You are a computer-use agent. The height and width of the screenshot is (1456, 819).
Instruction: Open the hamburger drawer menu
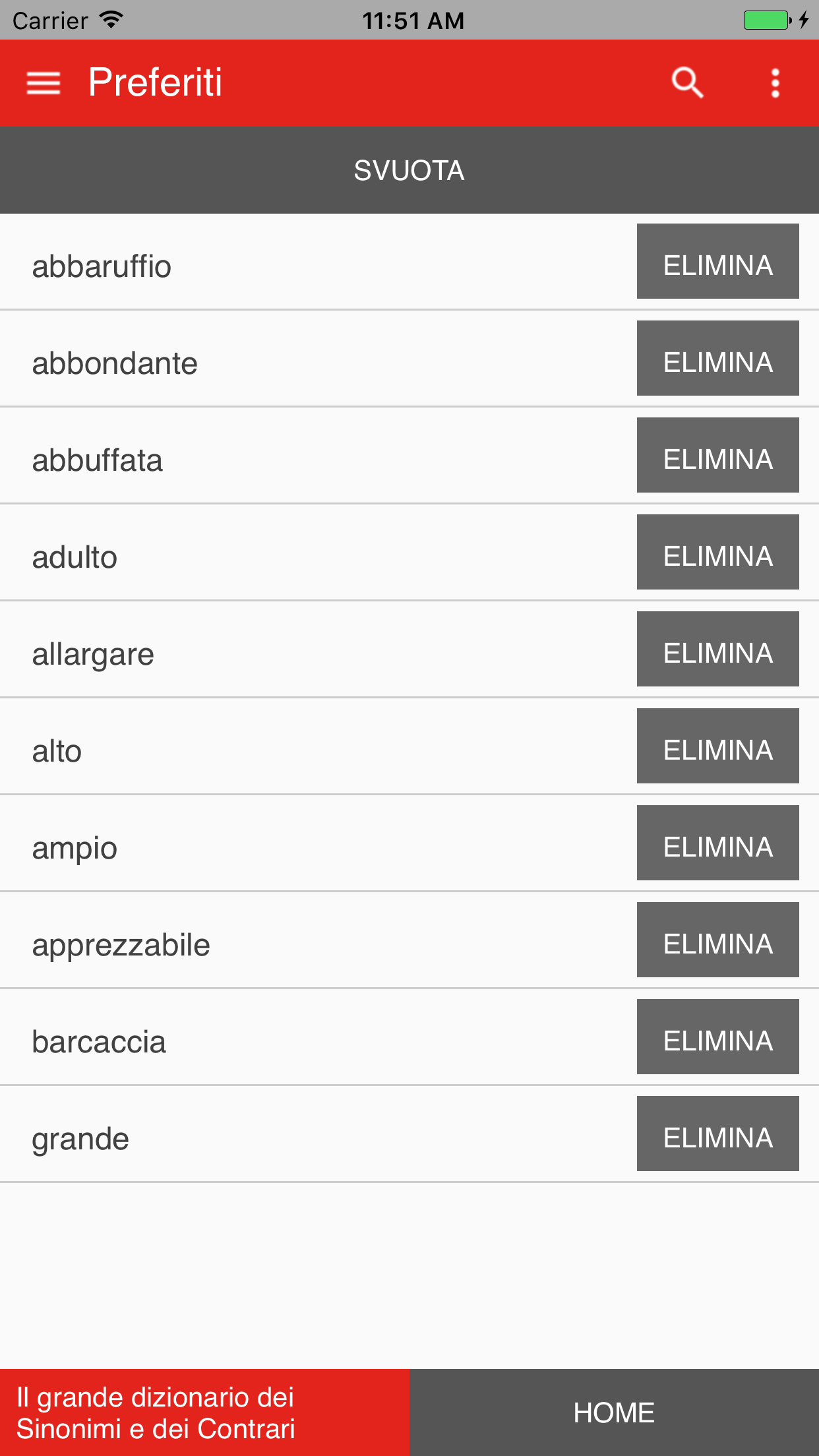[x=44, y=83]
